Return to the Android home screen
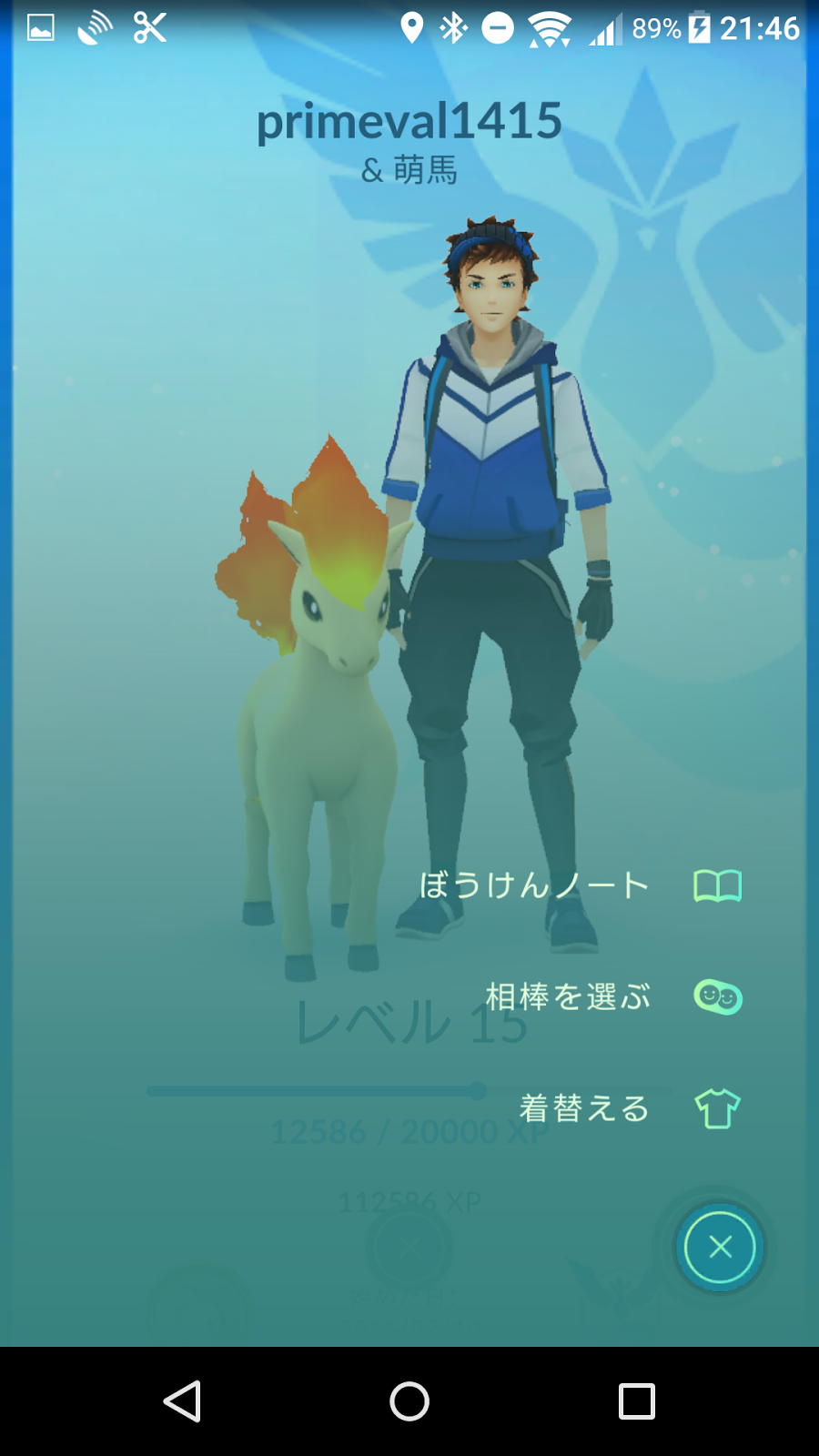Viewport: 819px width, 1456px height. tap(409, 1401)
